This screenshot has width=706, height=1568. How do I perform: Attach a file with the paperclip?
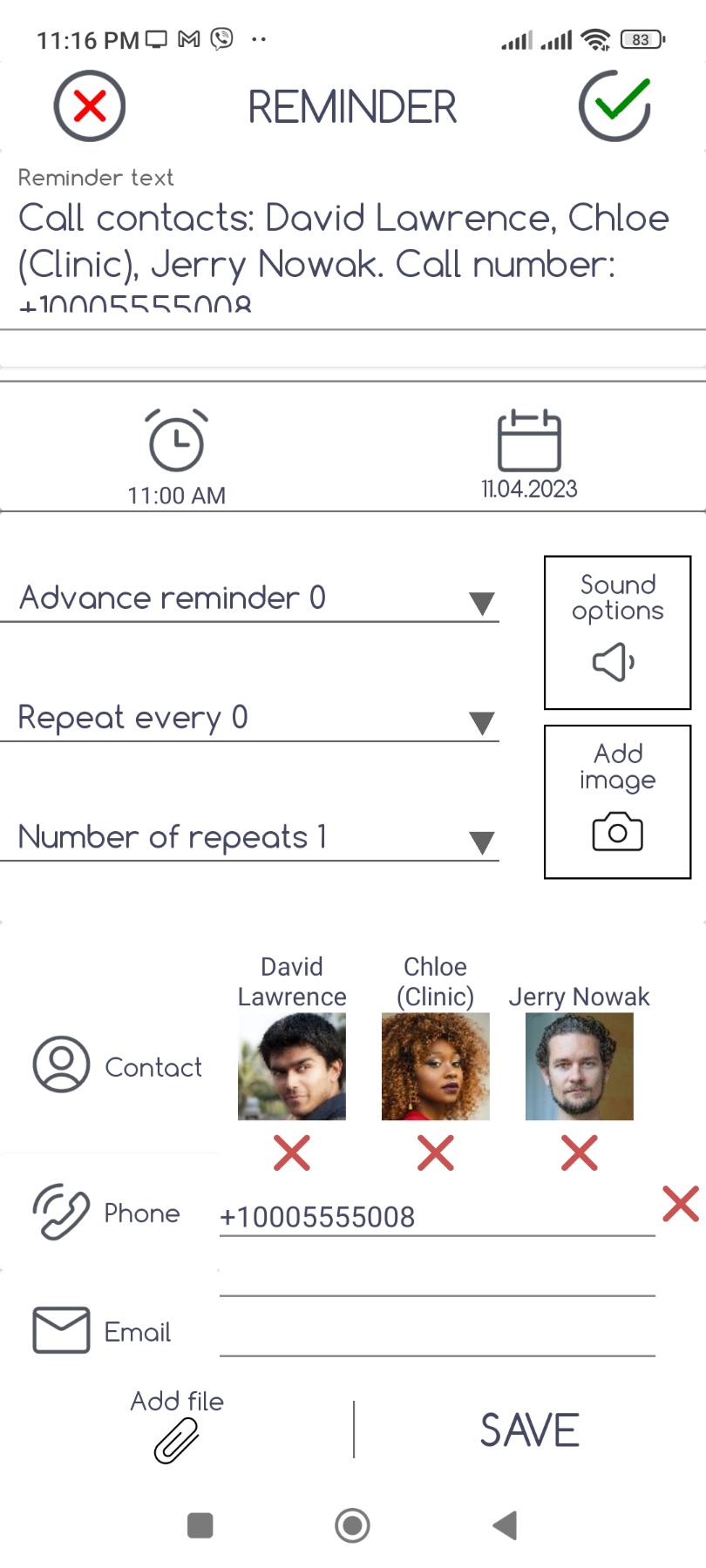pos(177,1427)
